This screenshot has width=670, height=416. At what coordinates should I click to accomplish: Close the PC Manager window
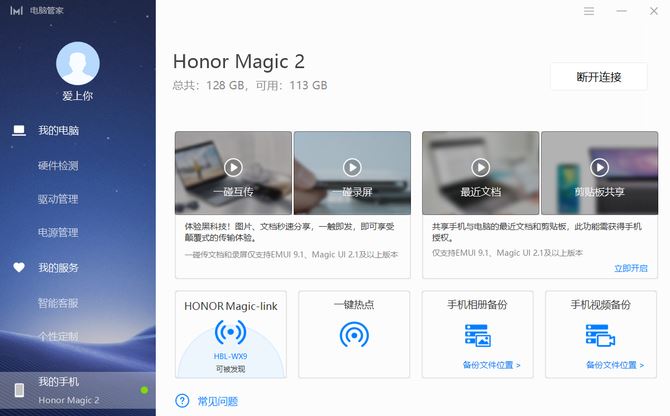point(651,11)
